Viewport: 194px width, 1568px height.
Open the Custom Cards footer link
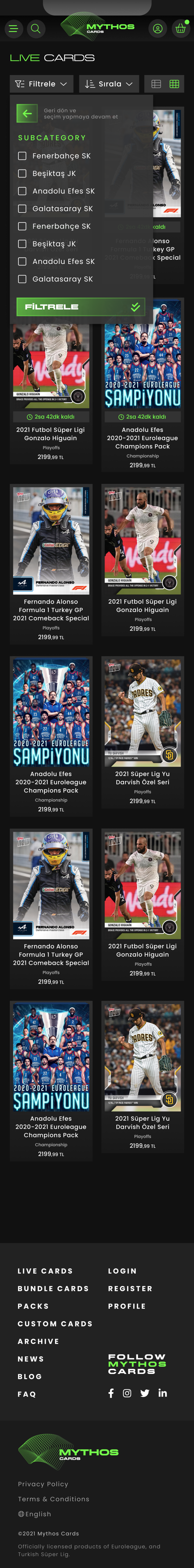click(55, 1323)
